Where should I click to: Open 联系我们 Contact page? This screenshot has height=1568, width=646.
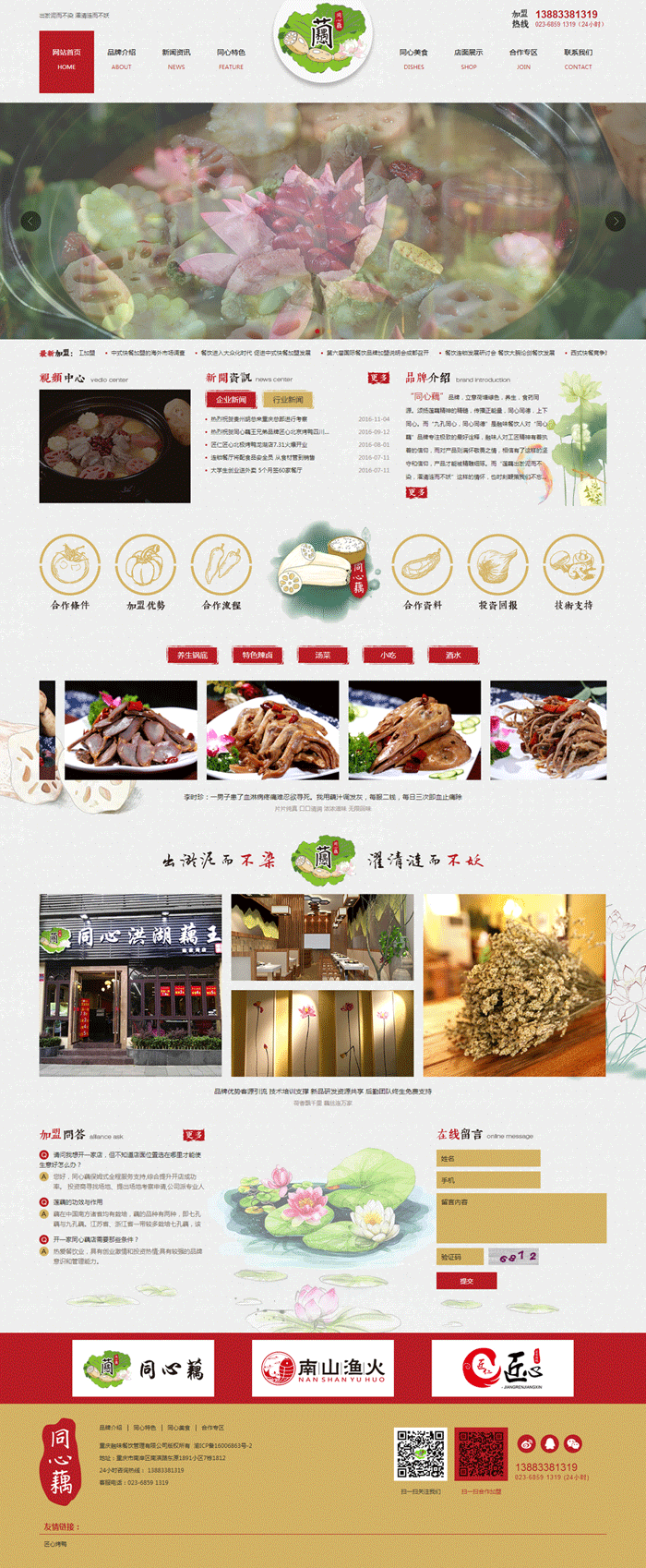579,59
